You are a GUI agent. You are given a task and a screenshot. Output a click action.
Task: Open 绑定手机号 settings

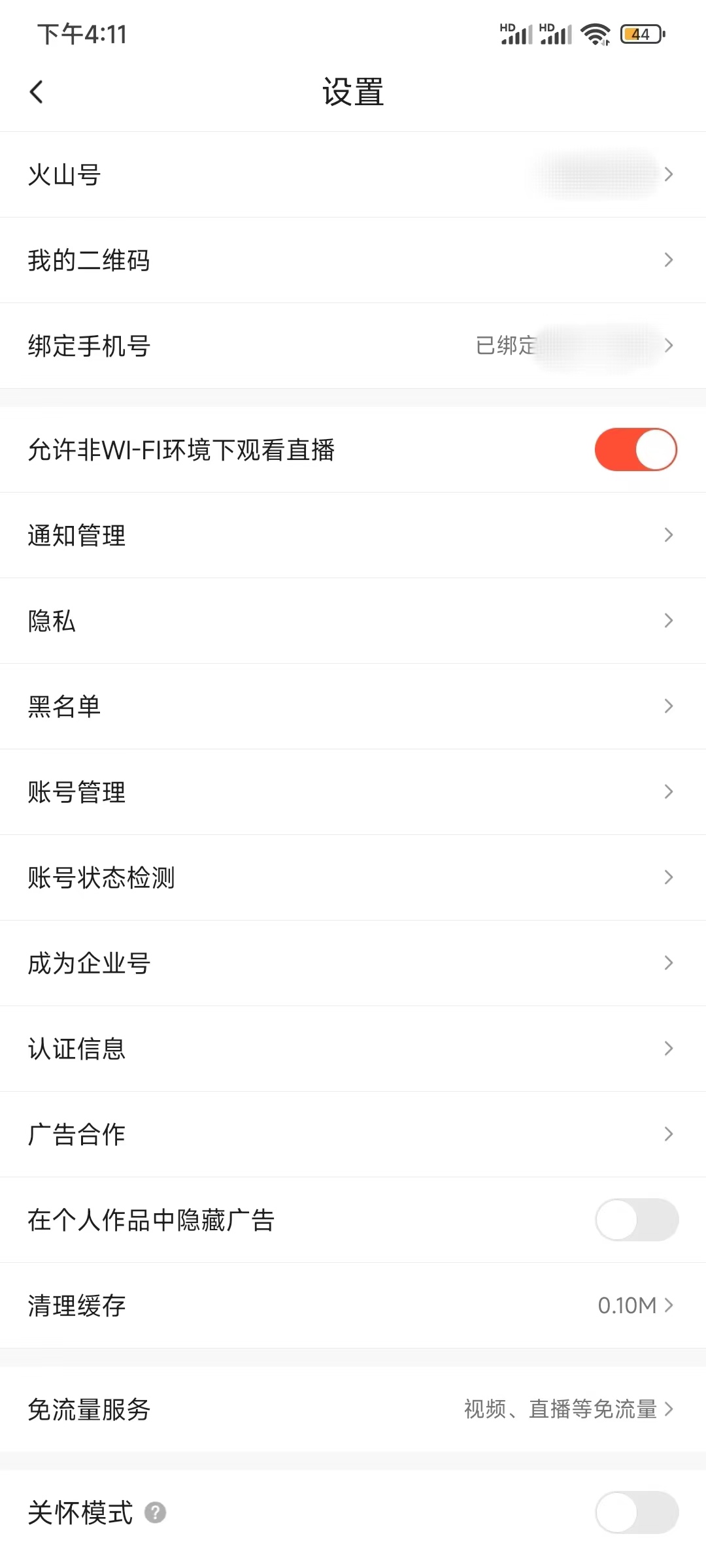point(353,346)
